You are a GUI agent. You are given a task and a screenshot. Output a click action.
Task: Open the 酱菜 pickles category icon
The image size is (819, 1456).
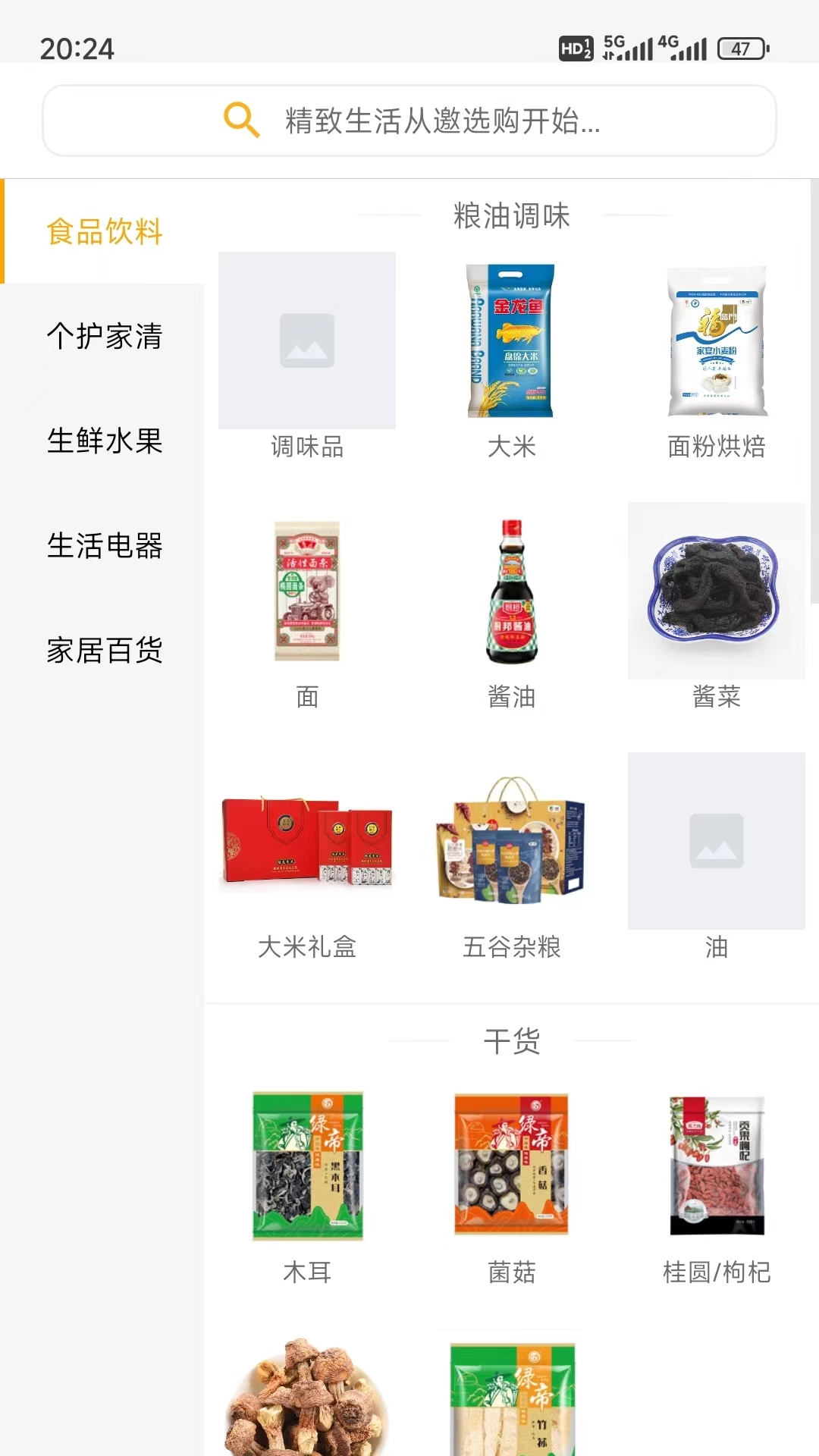pyautogui.click(x=717, y=590)
